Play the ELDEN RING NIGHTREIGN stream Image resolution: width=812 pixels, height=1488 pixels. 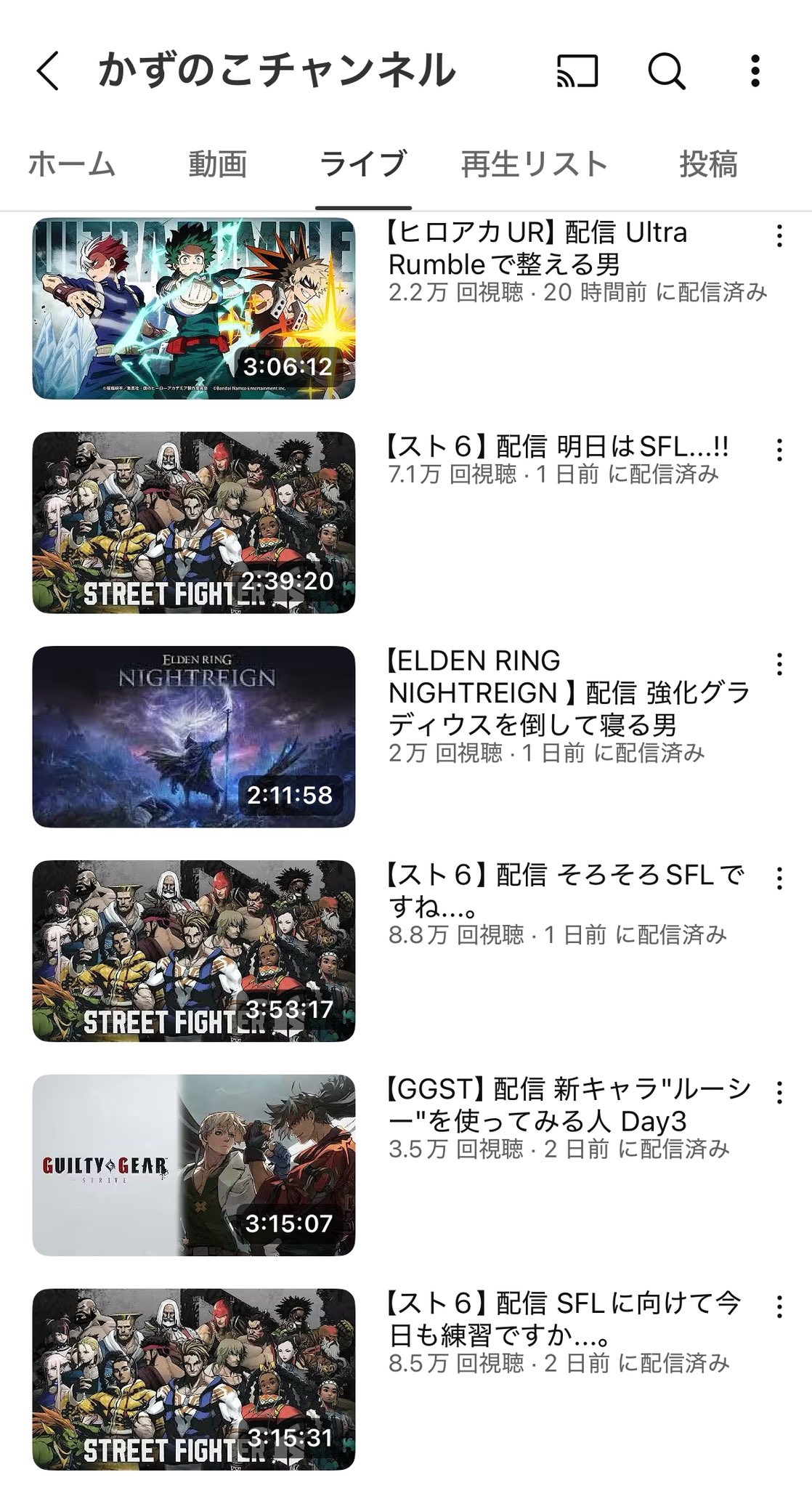[x=194, y=737]
